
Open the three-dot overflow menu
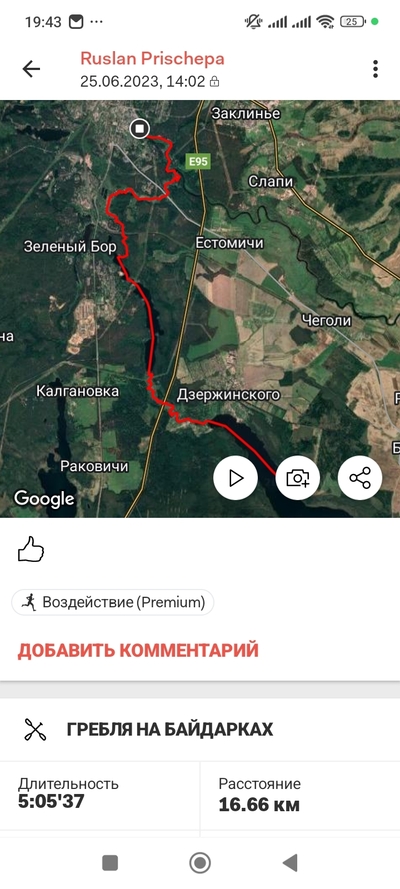tap(375, 69)
